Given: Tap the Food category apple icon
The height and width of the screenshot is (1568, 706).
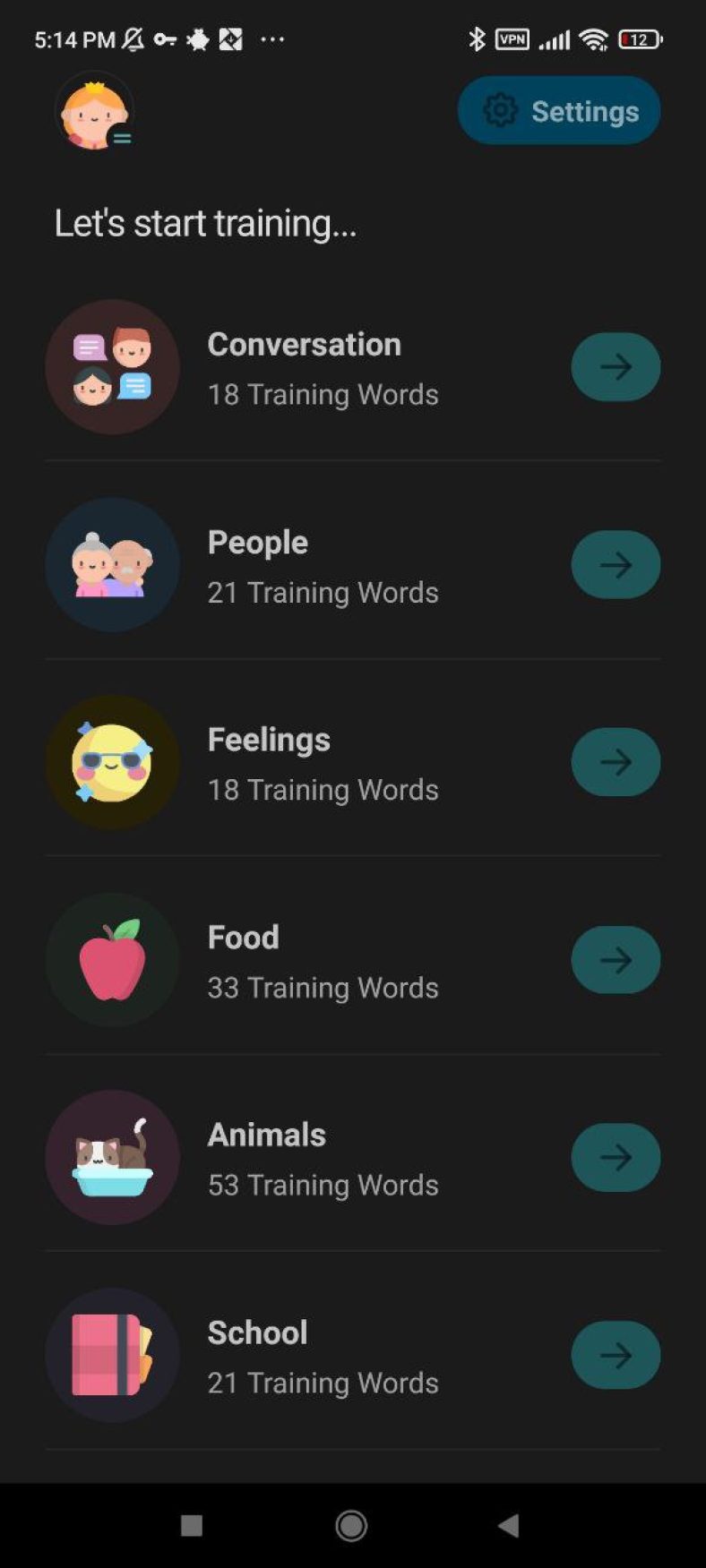Looking at the screenshot, I should 112,959.
